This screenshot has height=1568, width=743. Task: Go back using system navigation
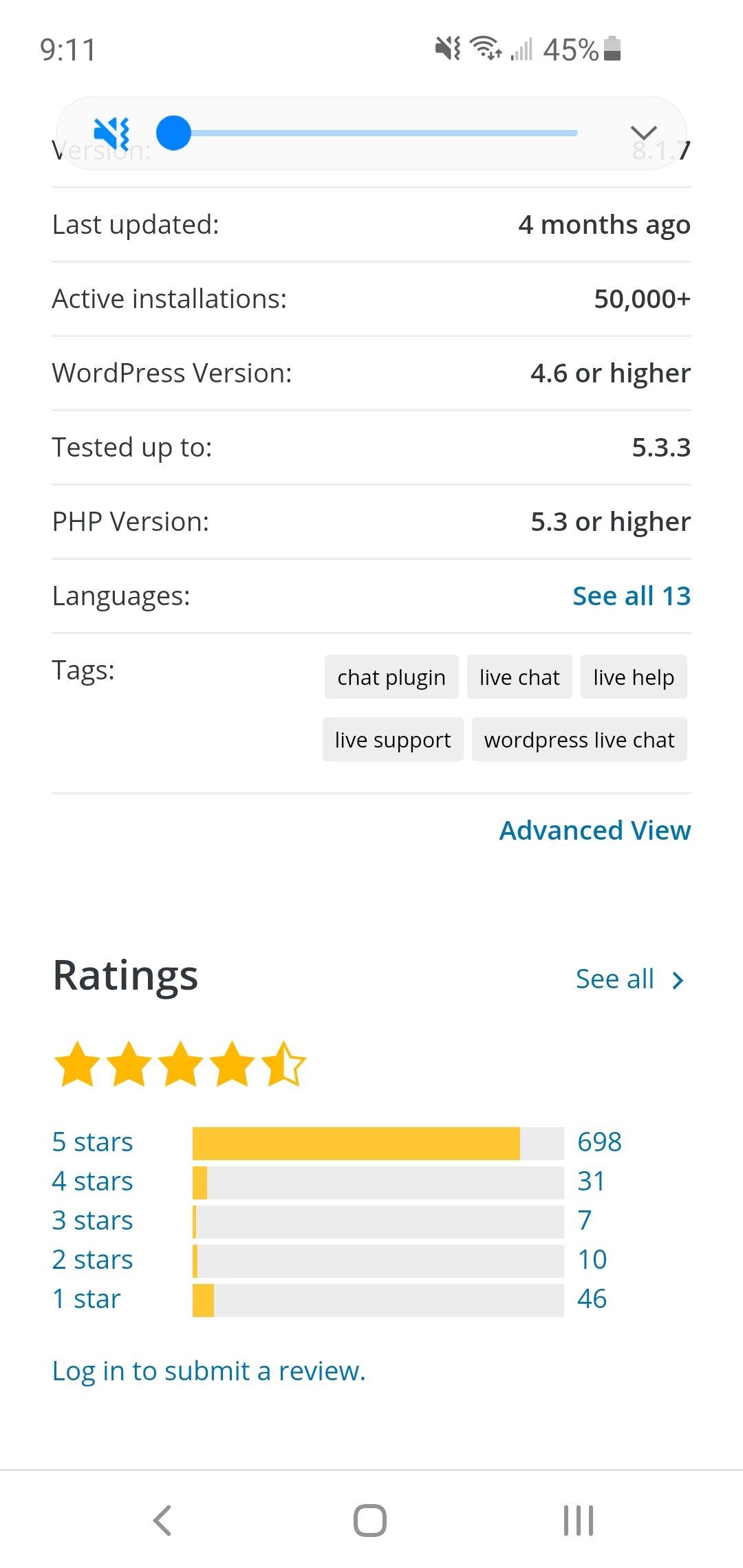tap(162, 1521)
